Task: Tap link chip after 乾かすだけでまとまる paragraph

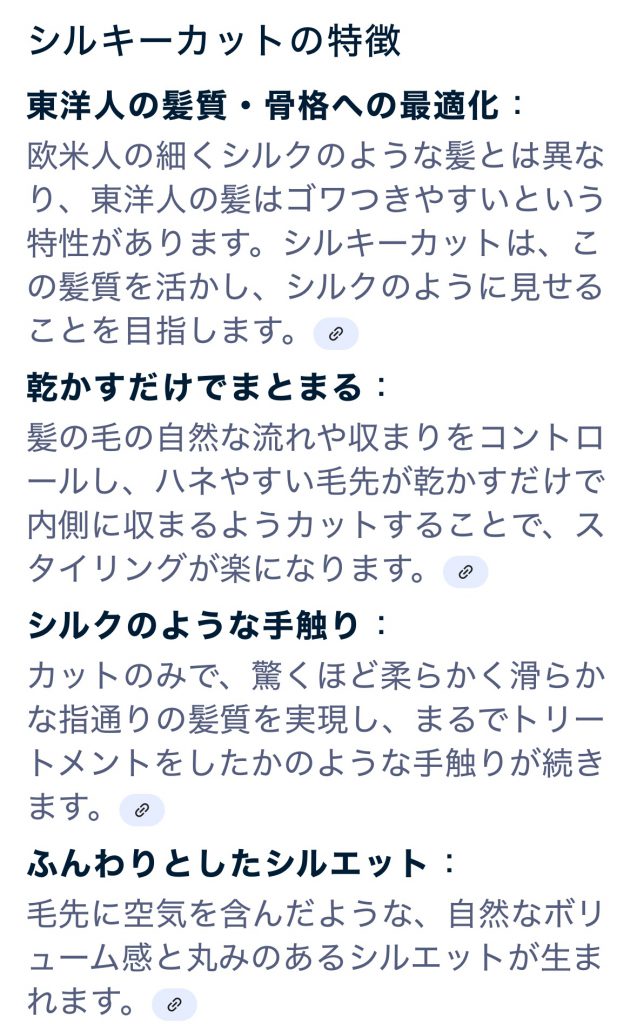Action: tap(465, 572)
